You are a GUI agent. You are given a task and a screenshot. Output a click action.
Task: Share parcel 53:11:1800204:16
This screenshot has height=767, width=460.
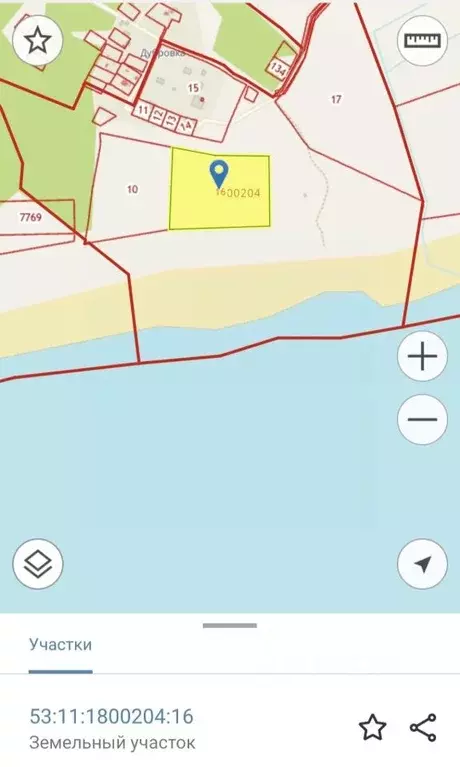[x=423, y=727]
